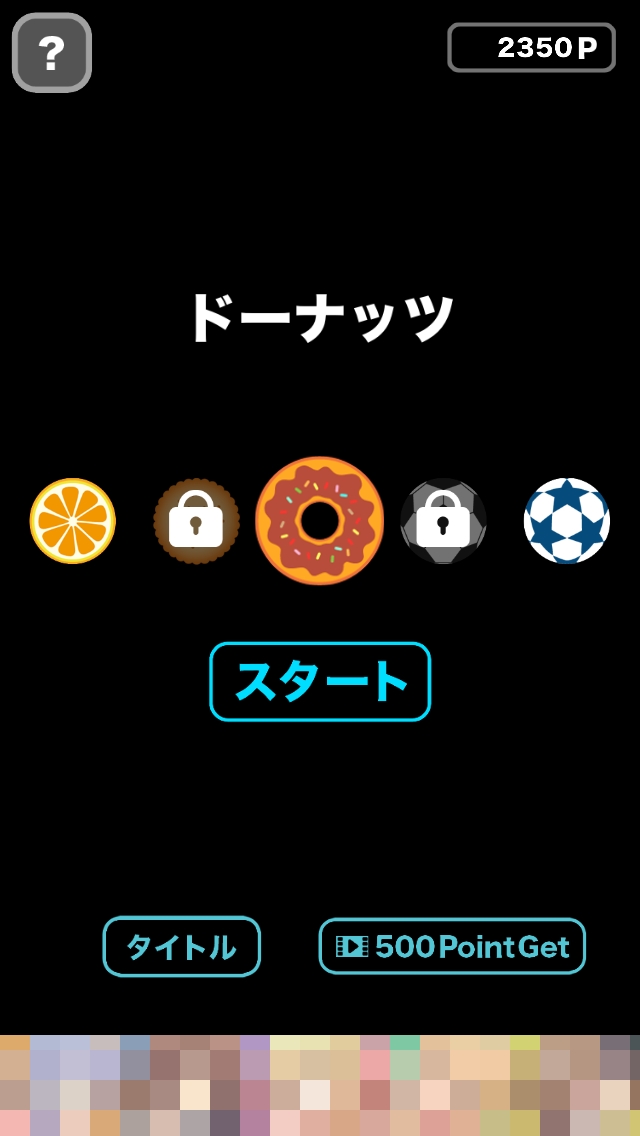Select the locked brown cookie ball
The image size is (640, 1136).
pyautogui.click(x=196, y=521)
